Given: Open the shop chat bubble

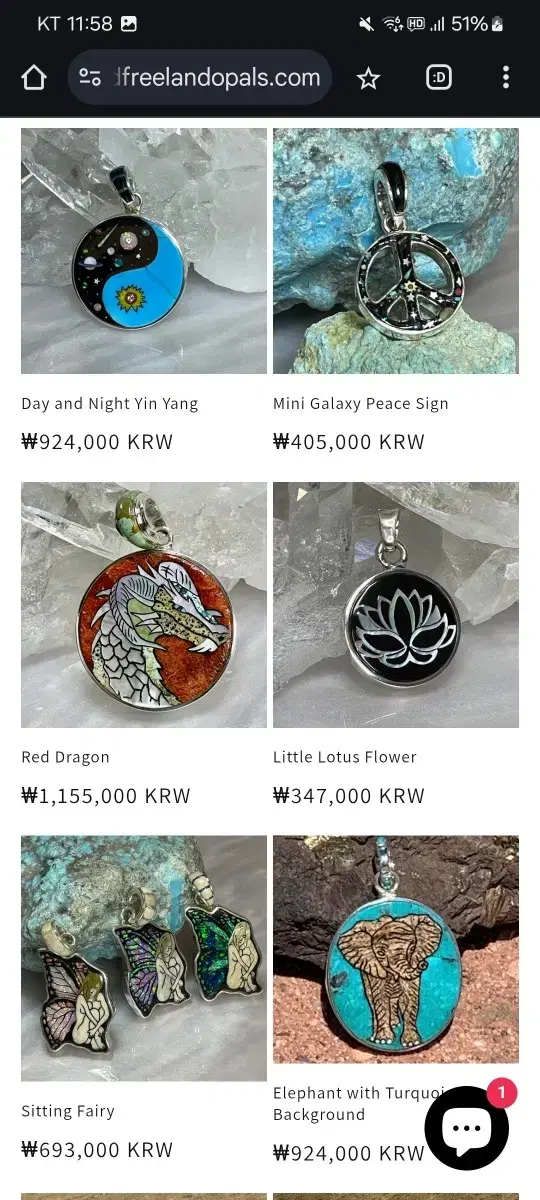Looking at the screenshot, I should point(467,1128).
